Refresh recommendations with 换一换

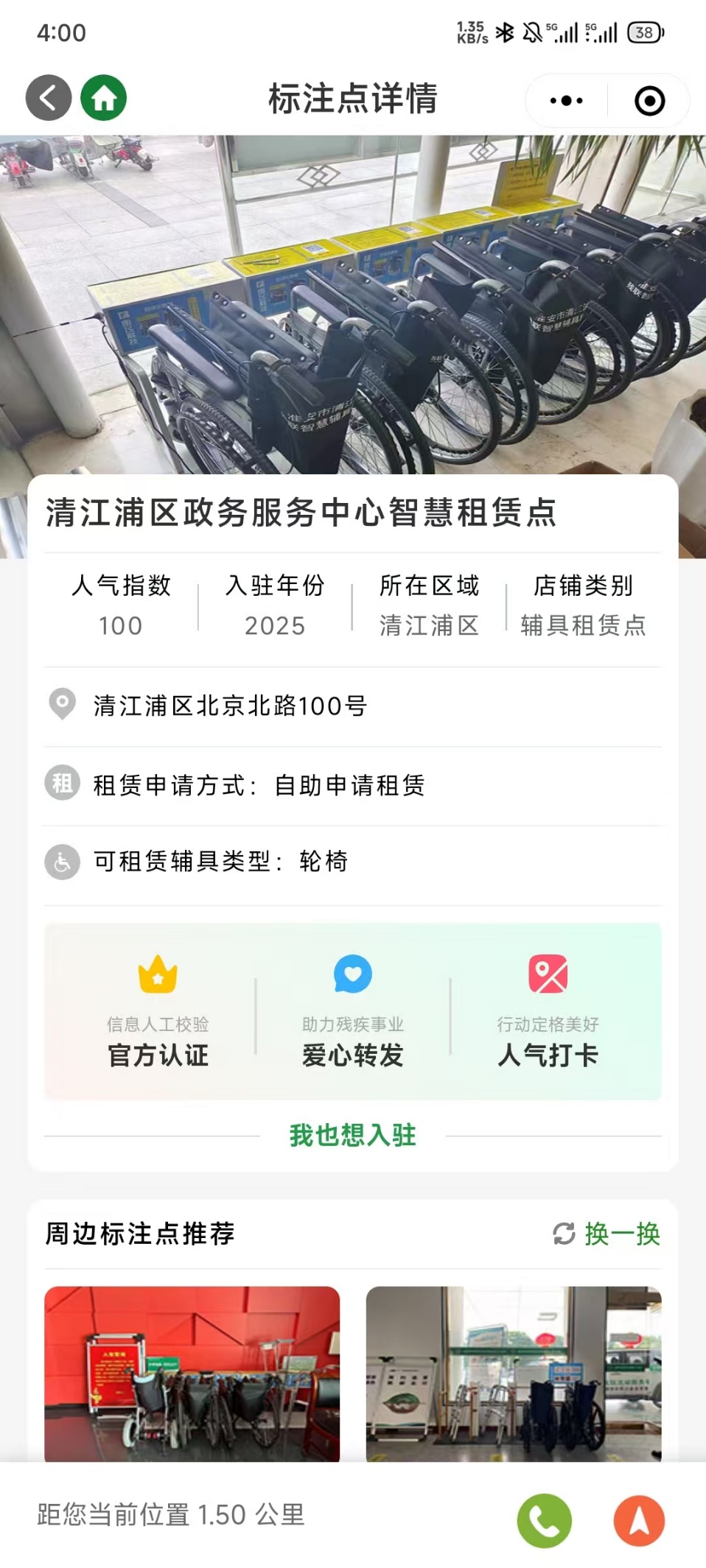pos(607,1234)
